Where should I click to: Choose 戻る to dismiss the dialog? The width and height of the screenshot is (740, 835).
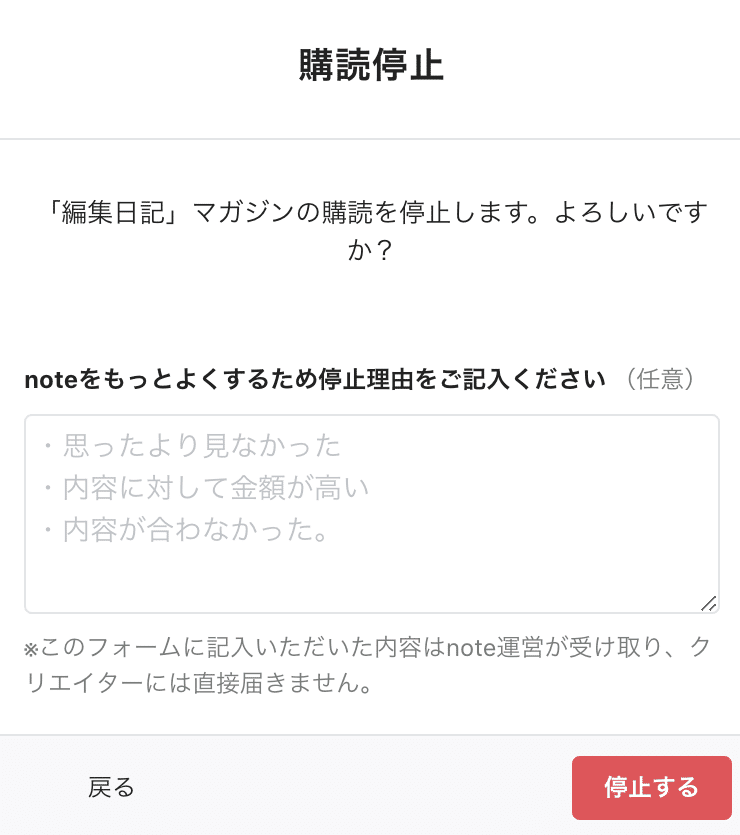(x=111, y=788)
